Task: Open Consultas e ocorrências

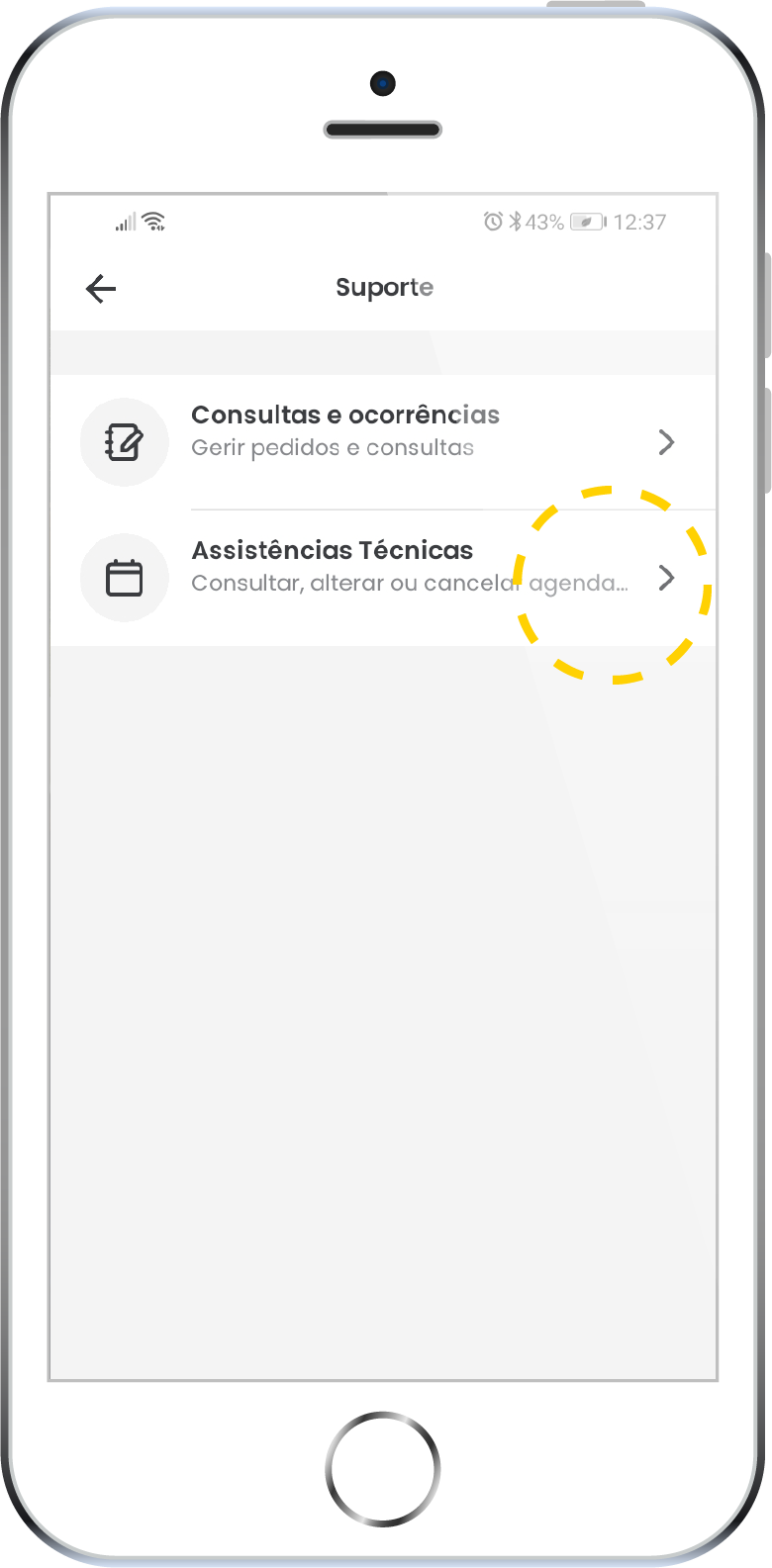Action: click(383, 441)
